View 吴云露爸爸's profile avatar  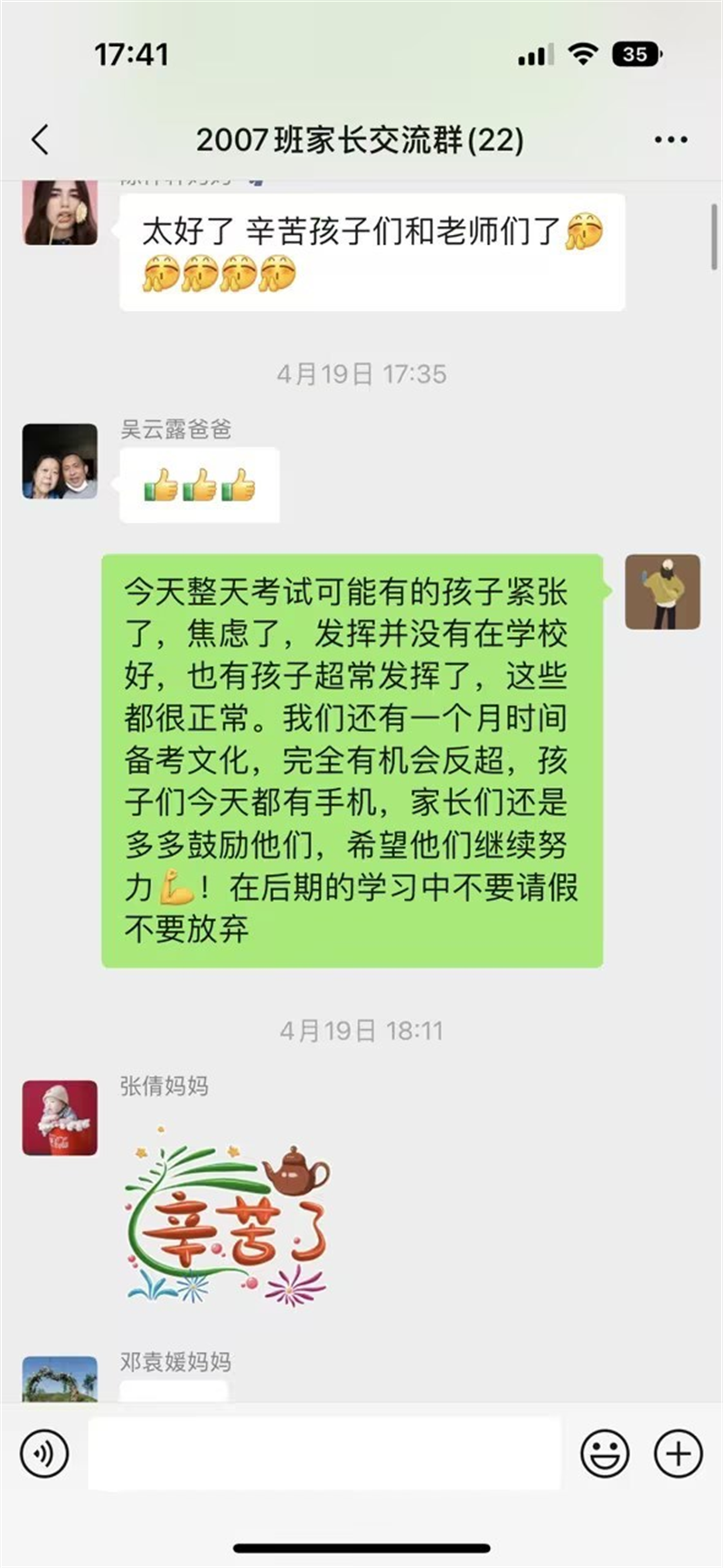pyautogui.click(x=60, y=461)
